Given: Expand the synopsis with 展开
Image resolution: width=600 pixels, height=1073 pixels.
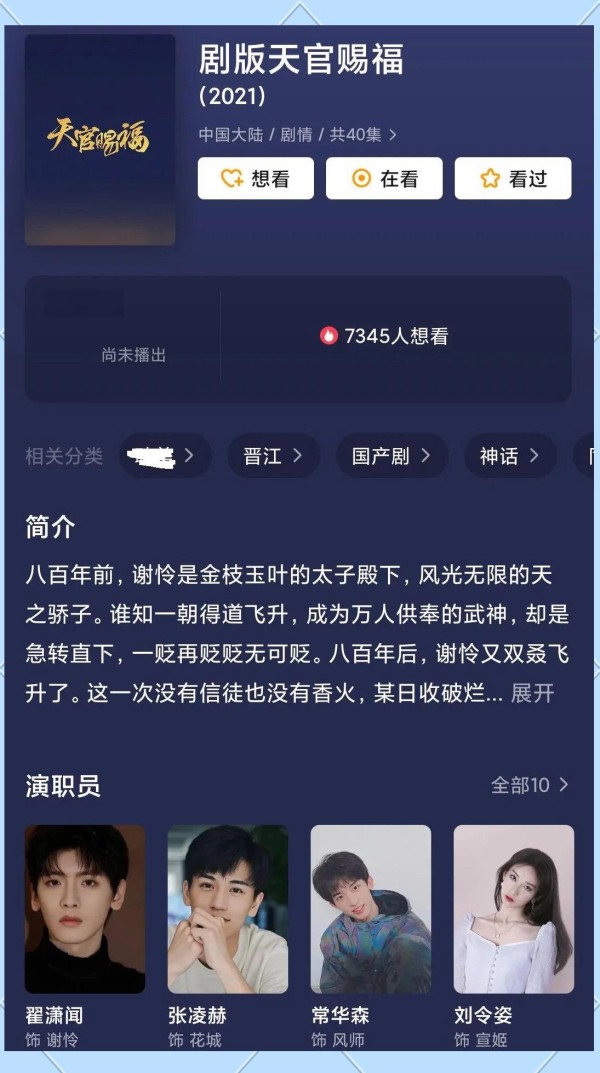Looking at the screenshot, I should [x=532, y=693].
